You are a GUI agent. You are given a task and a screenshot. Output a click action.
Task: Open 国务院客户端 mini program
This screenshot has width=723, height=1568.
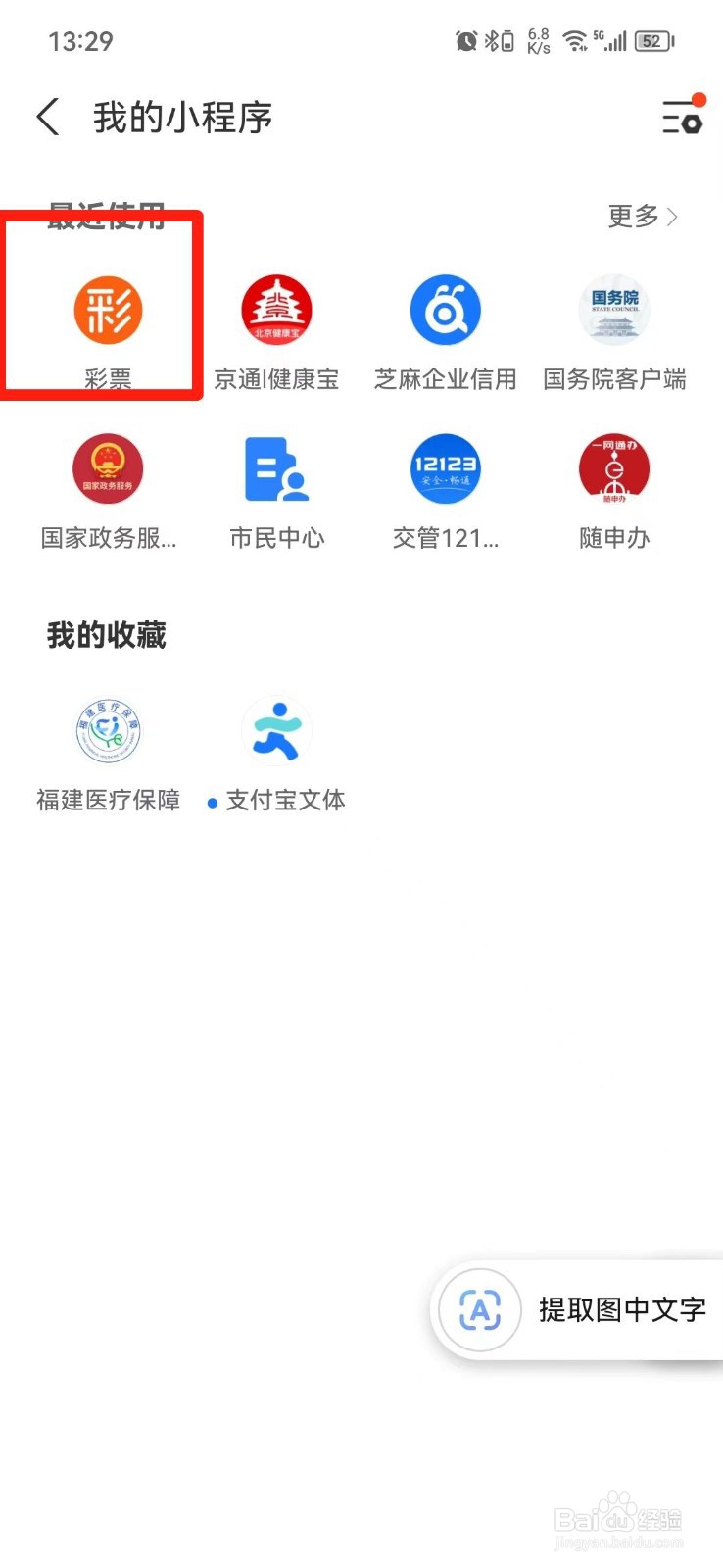coord(614,331)
